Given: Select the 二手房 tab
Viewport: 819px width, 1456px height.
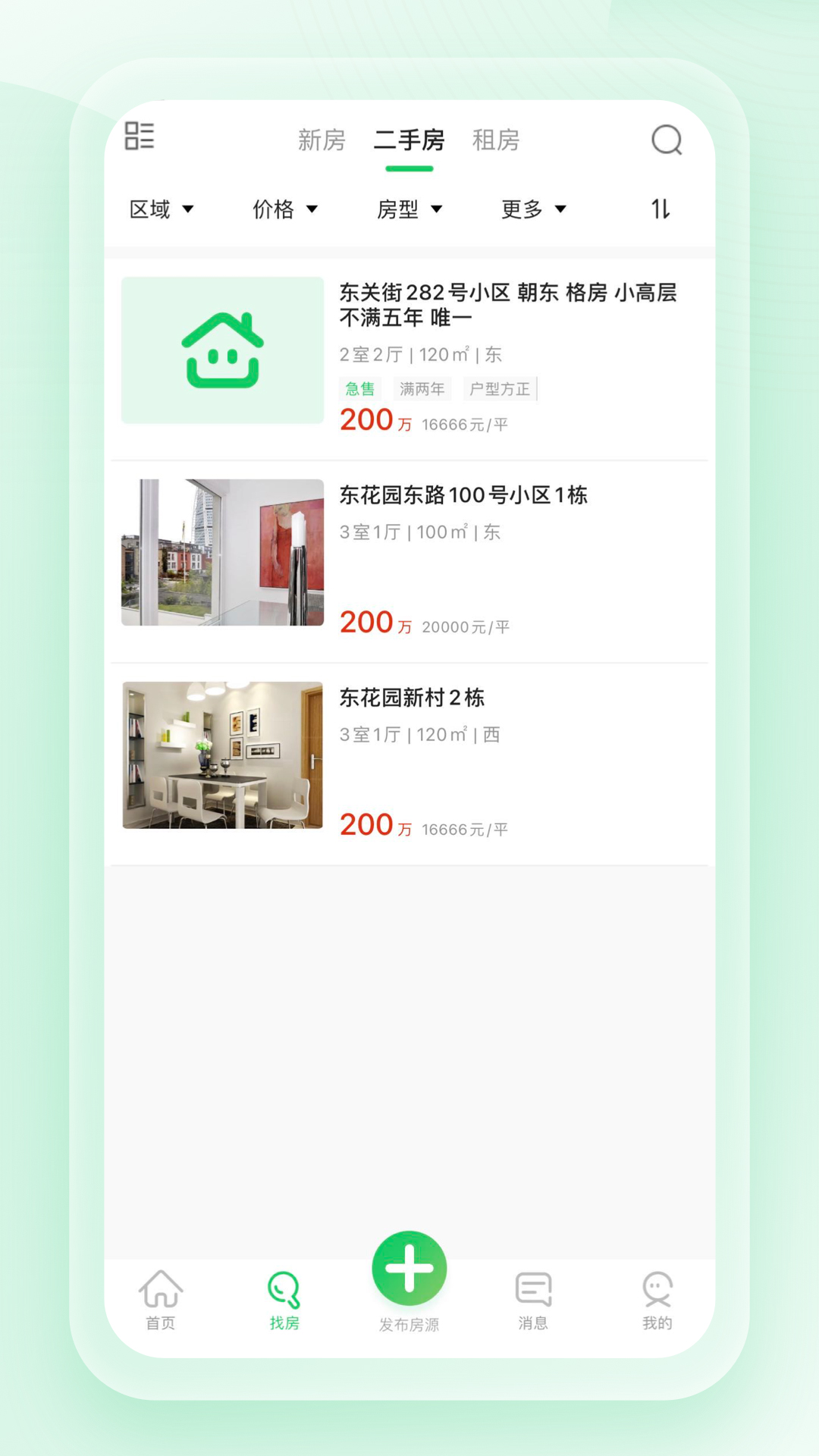Looking at the screenshot, I should tap(409, 140).
